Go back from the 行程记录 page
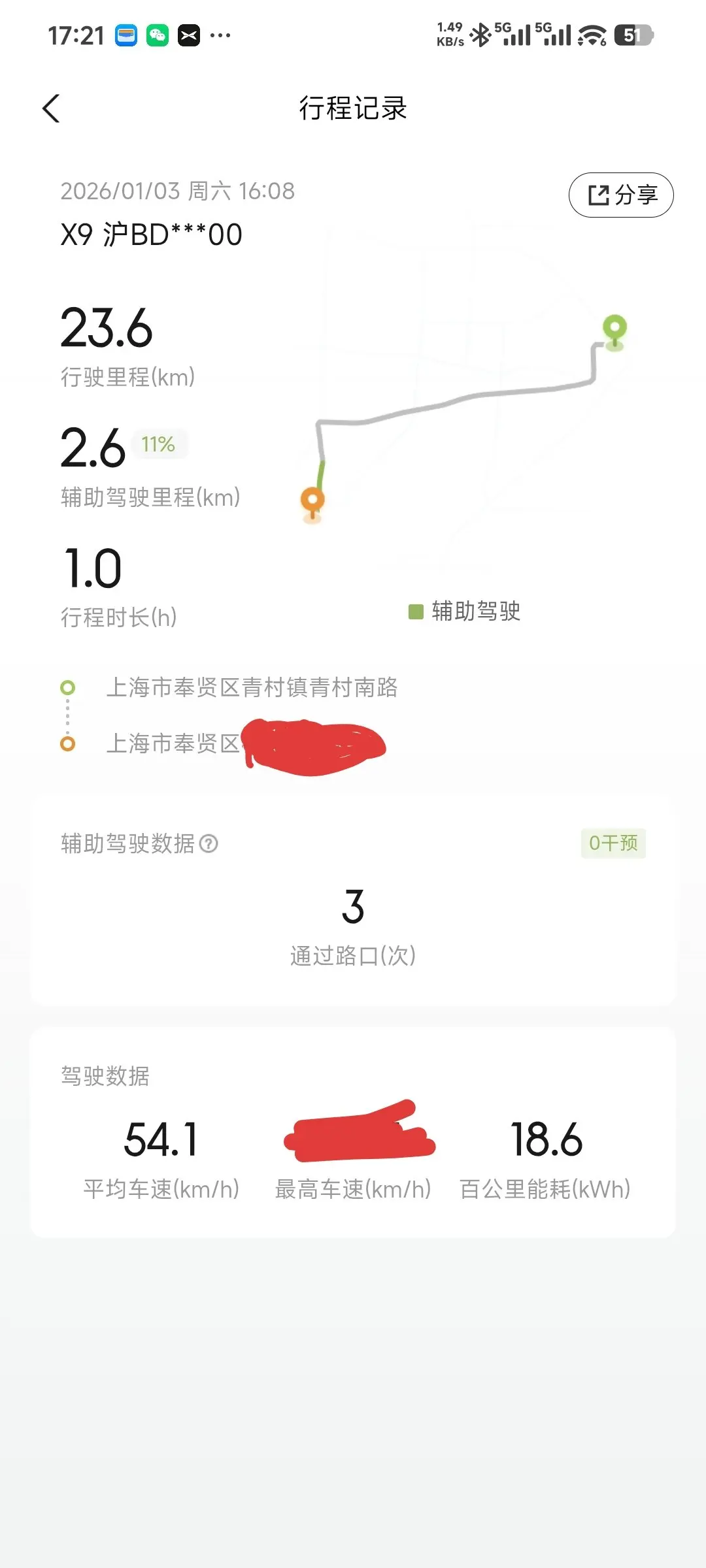Image resolution: width=706 pixels, height=1568 pixels. click(51, 108)
